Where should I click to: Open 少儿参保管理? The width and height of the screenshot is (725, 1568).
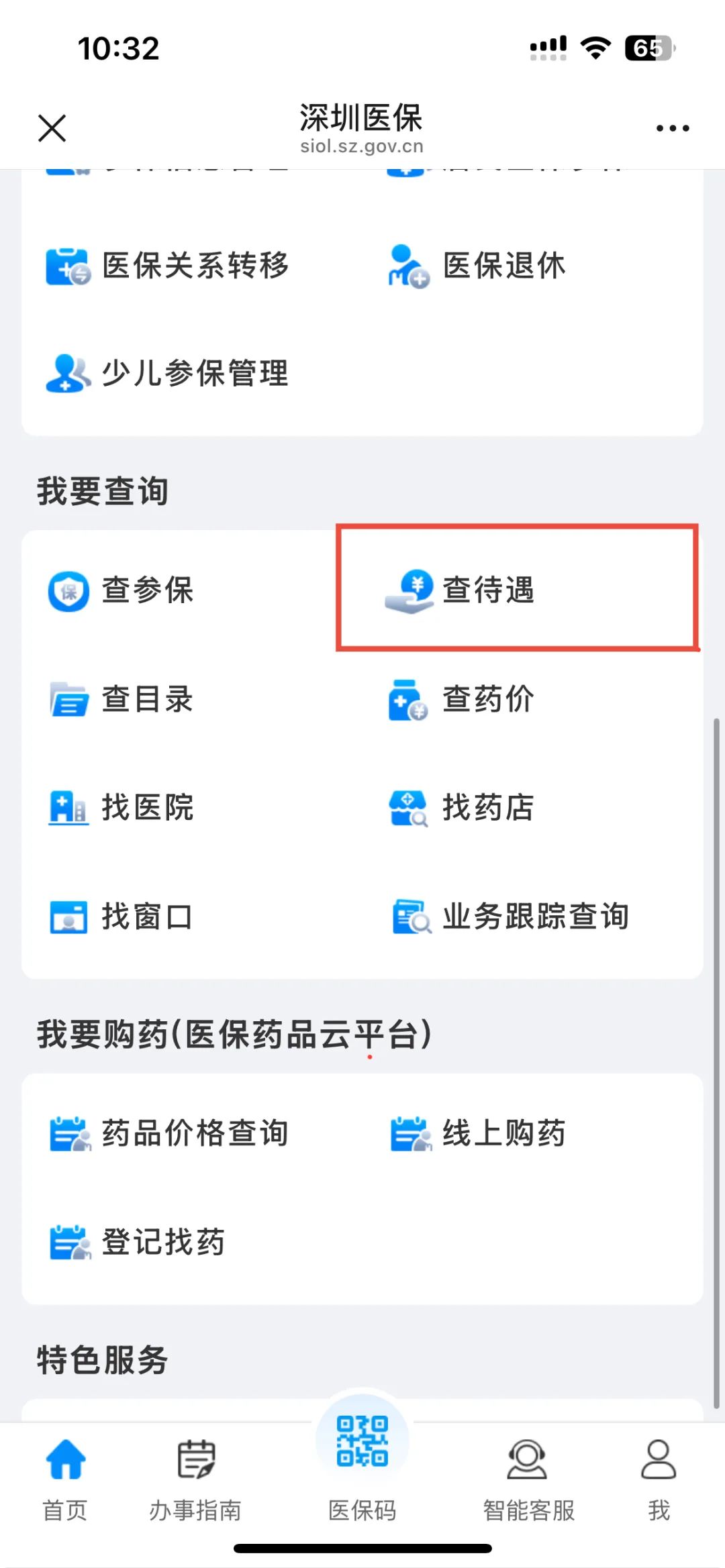point(168,373)
